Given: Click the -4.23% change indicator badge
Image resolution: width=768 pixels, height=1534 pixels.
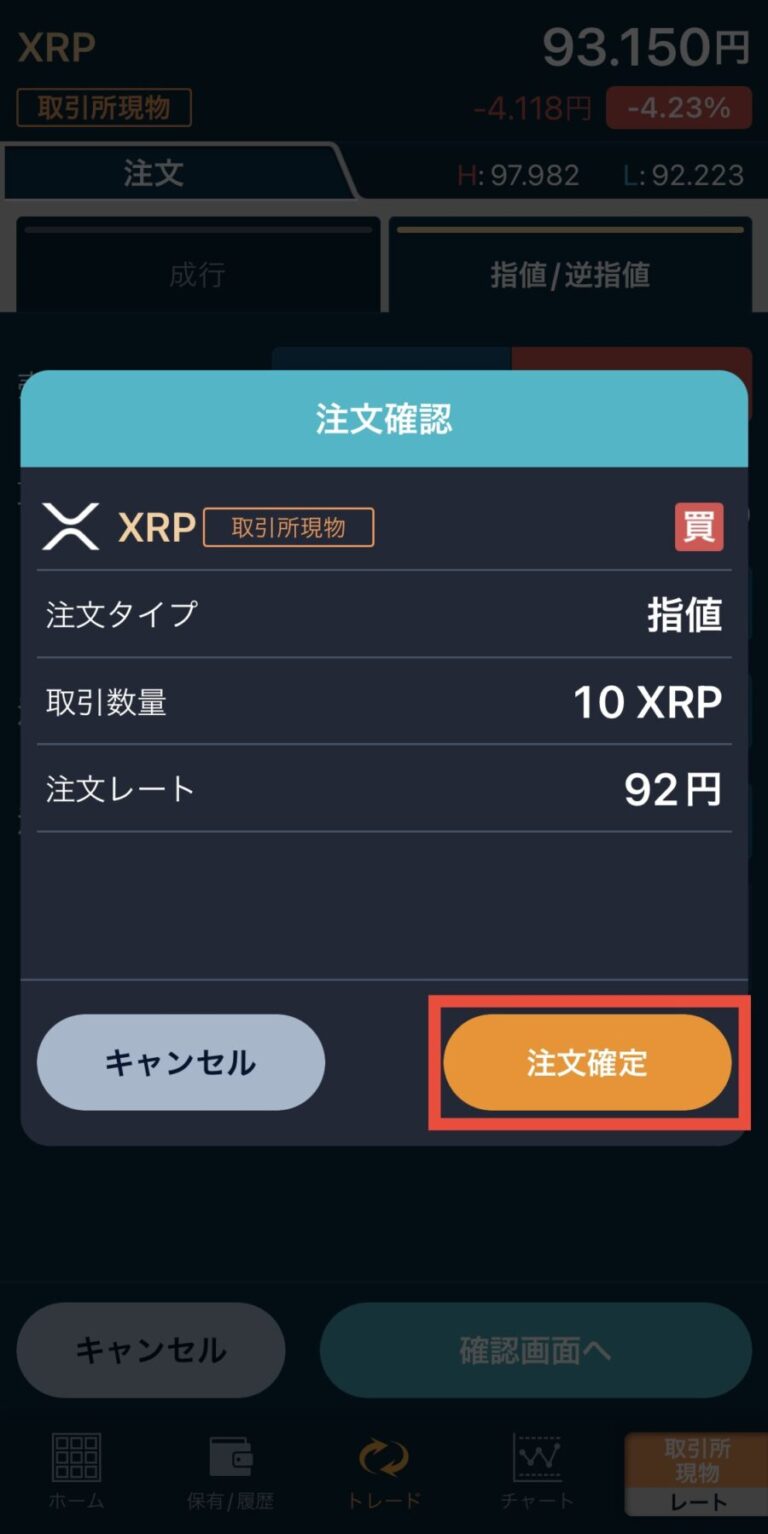Looking at the screenshot, I should [x=679, y=108].
